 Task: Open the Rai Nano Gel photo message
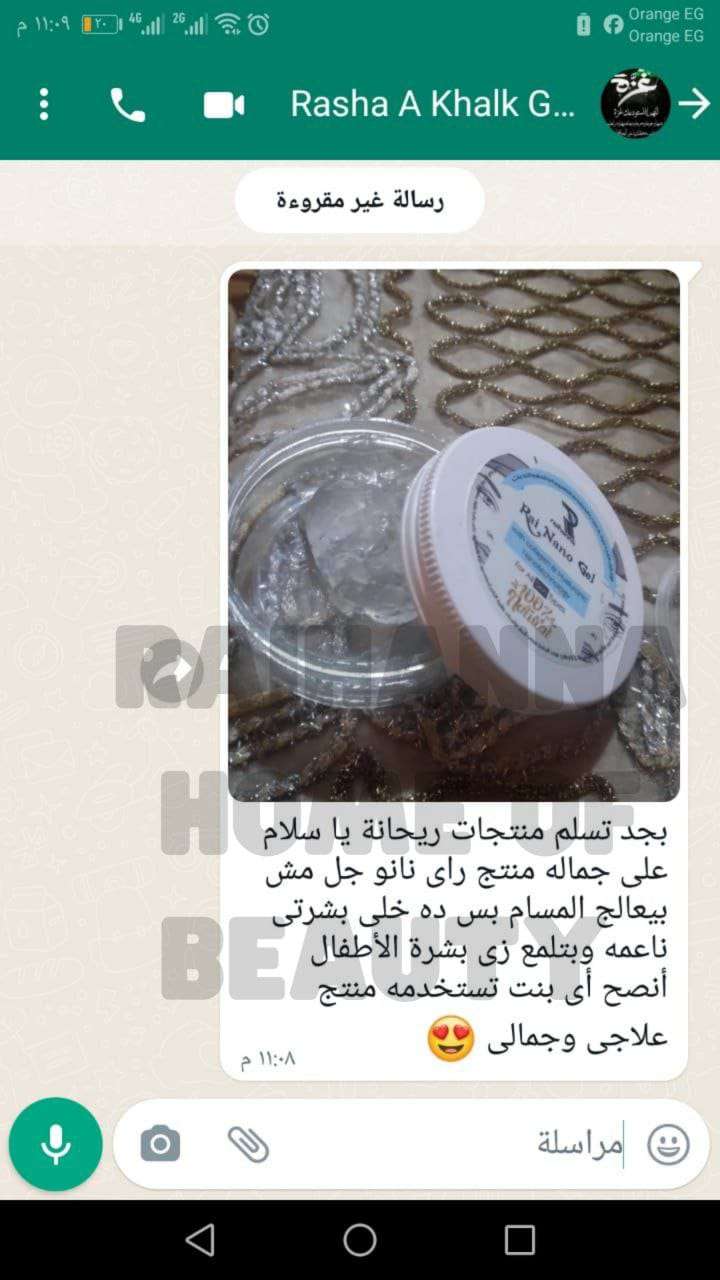454,534
